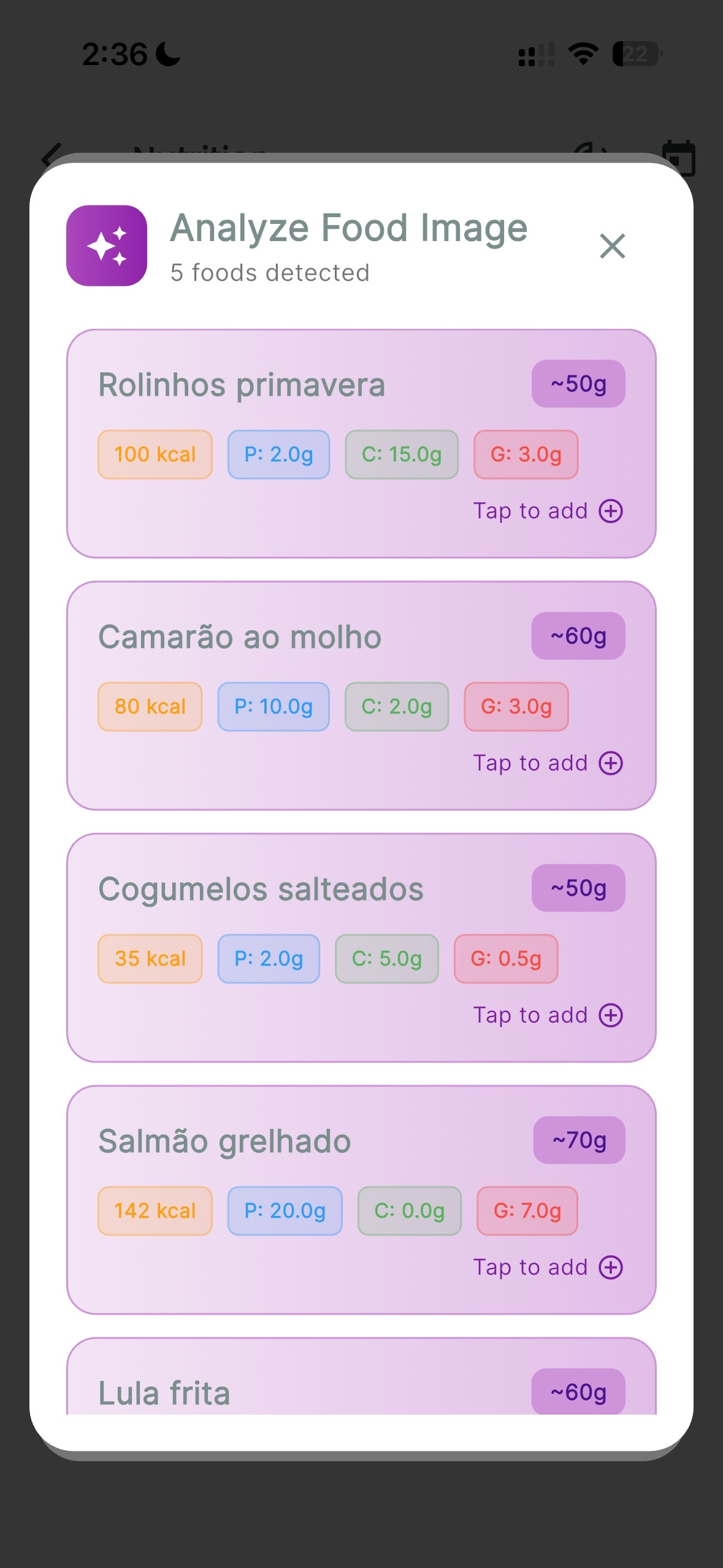This screenshot has height=1568, width=723.
Task: Tap to add the Camarão ao molho entry
Action: pyautogui.click(x=531, y=763)
